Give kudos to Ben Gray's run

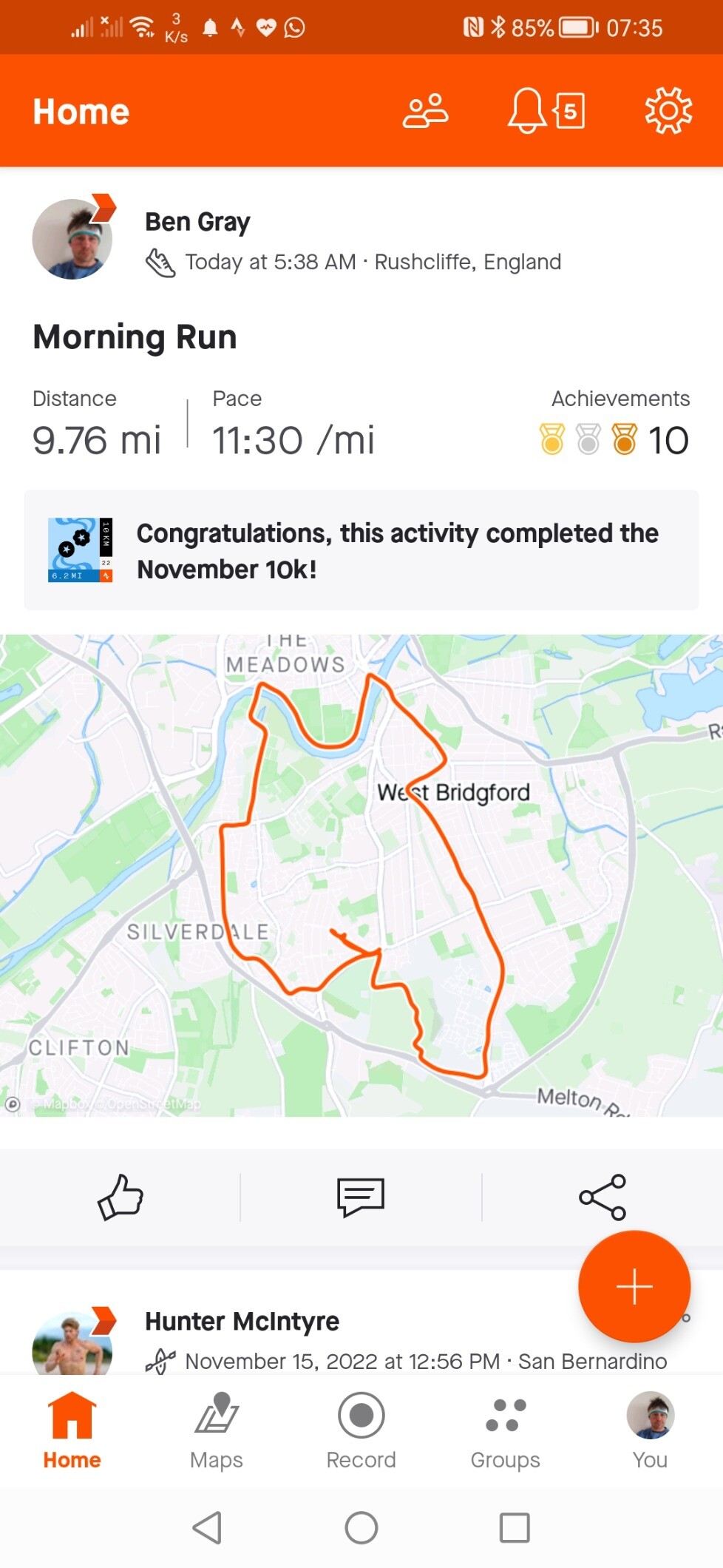[120, 1197]
